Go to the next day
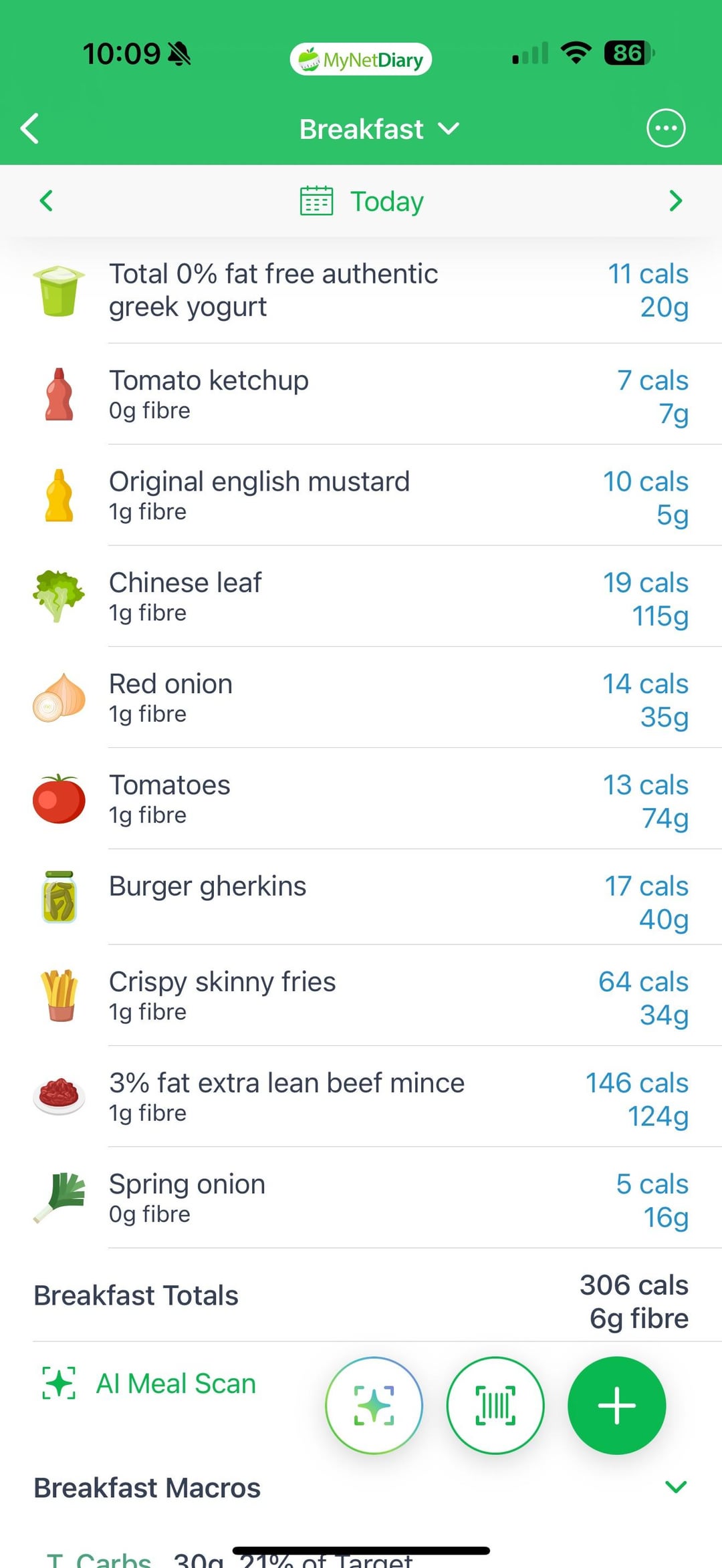Screen dimensions: 722x1568 pyautogui.click(x=675, y=201)
